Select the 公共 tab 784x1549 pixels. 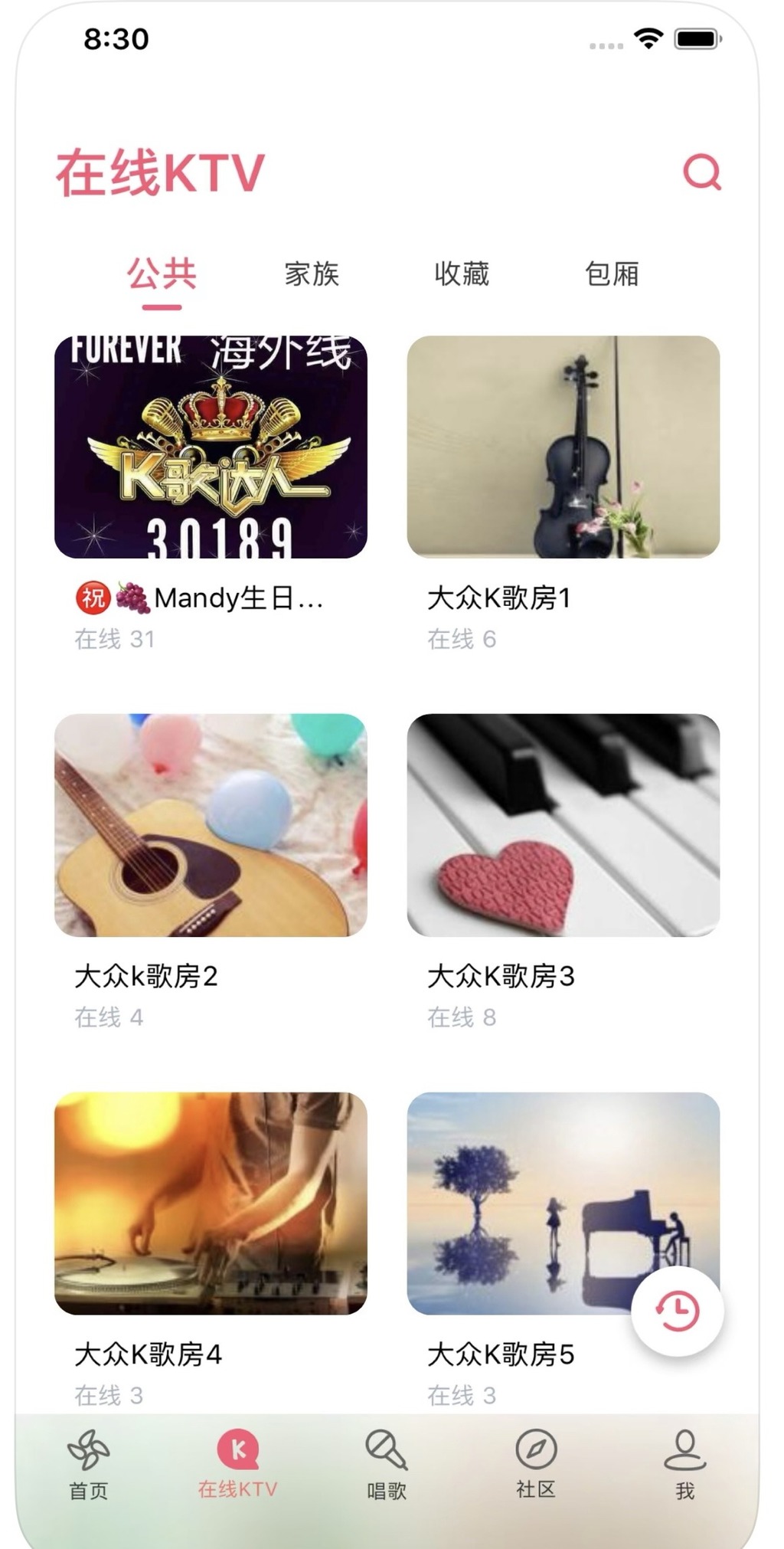tap(161, 273)
